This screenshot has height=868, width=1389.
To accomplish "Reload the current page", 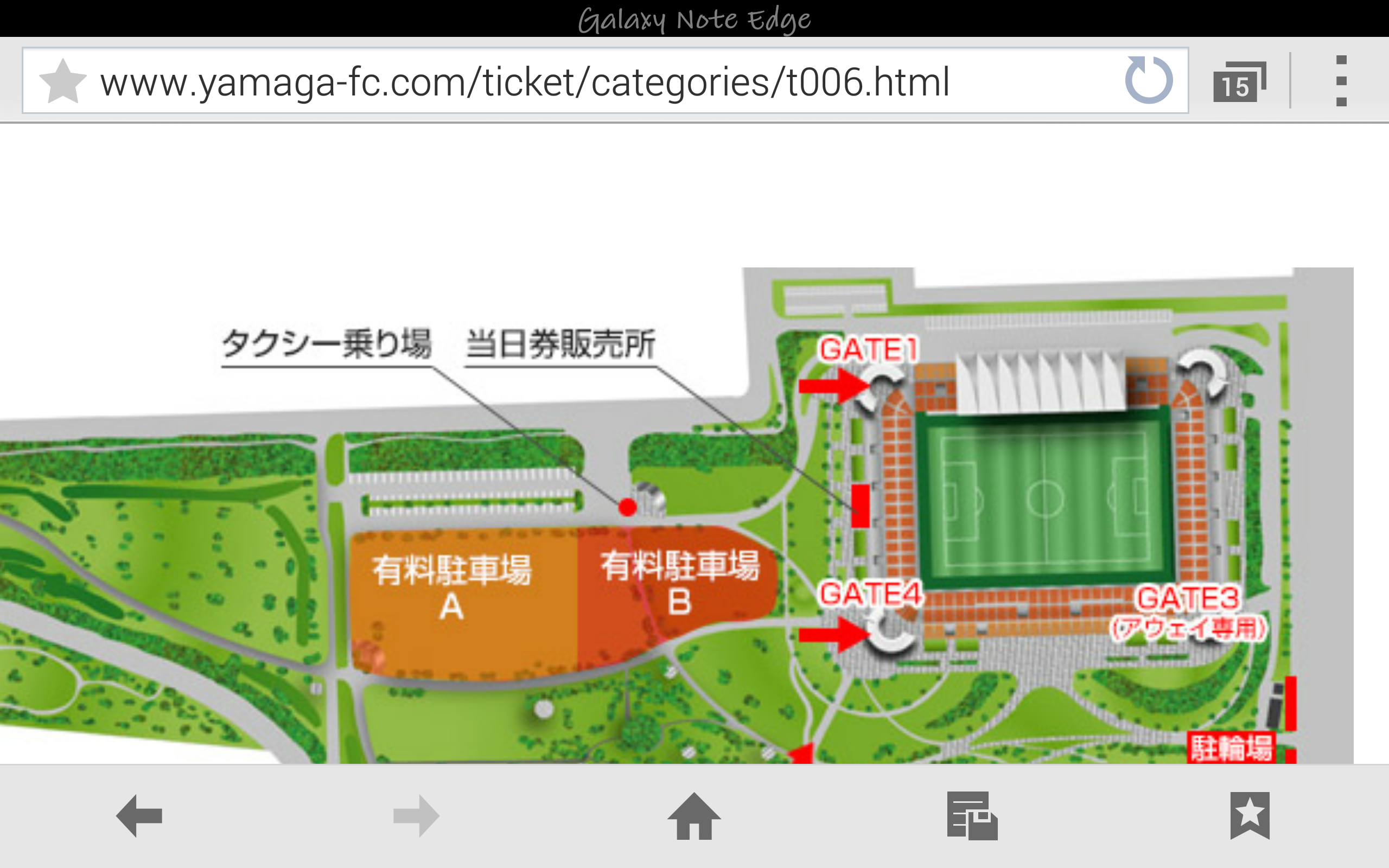I will [1149, 80].
